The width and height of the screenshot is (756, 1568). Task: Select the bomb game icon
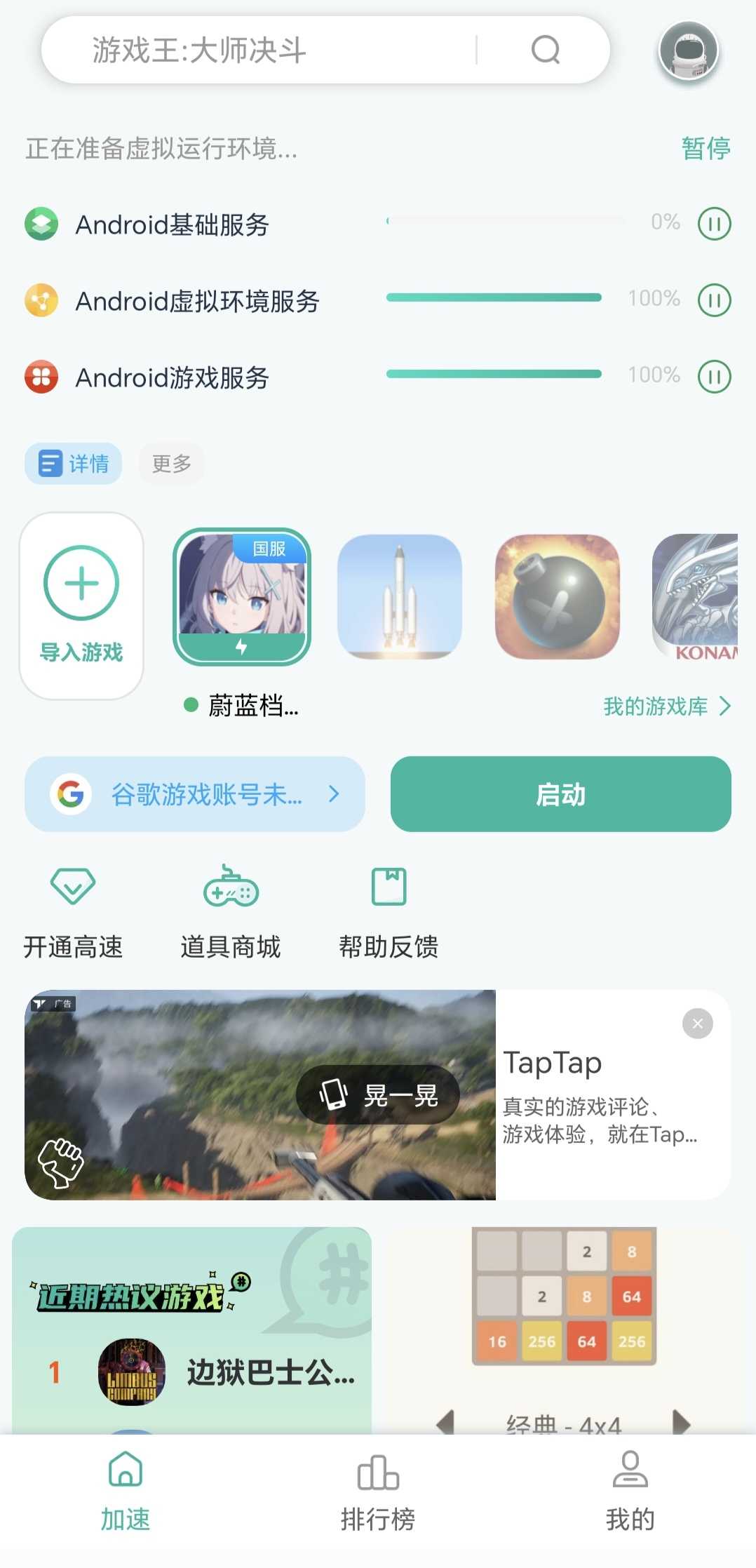point(557,596)
